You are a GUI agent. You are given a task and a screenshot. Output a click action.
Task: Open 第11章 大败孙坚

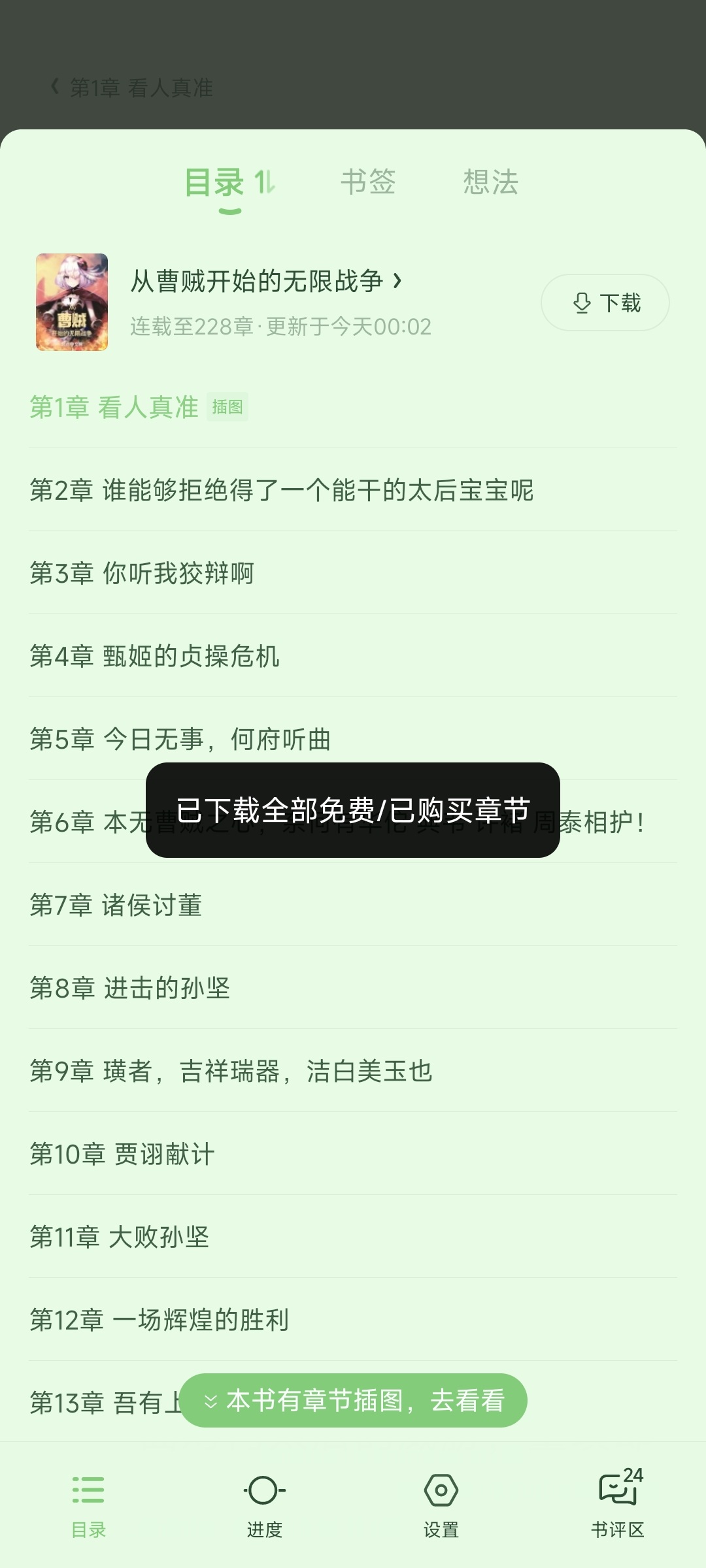(x=120, y=1237)
